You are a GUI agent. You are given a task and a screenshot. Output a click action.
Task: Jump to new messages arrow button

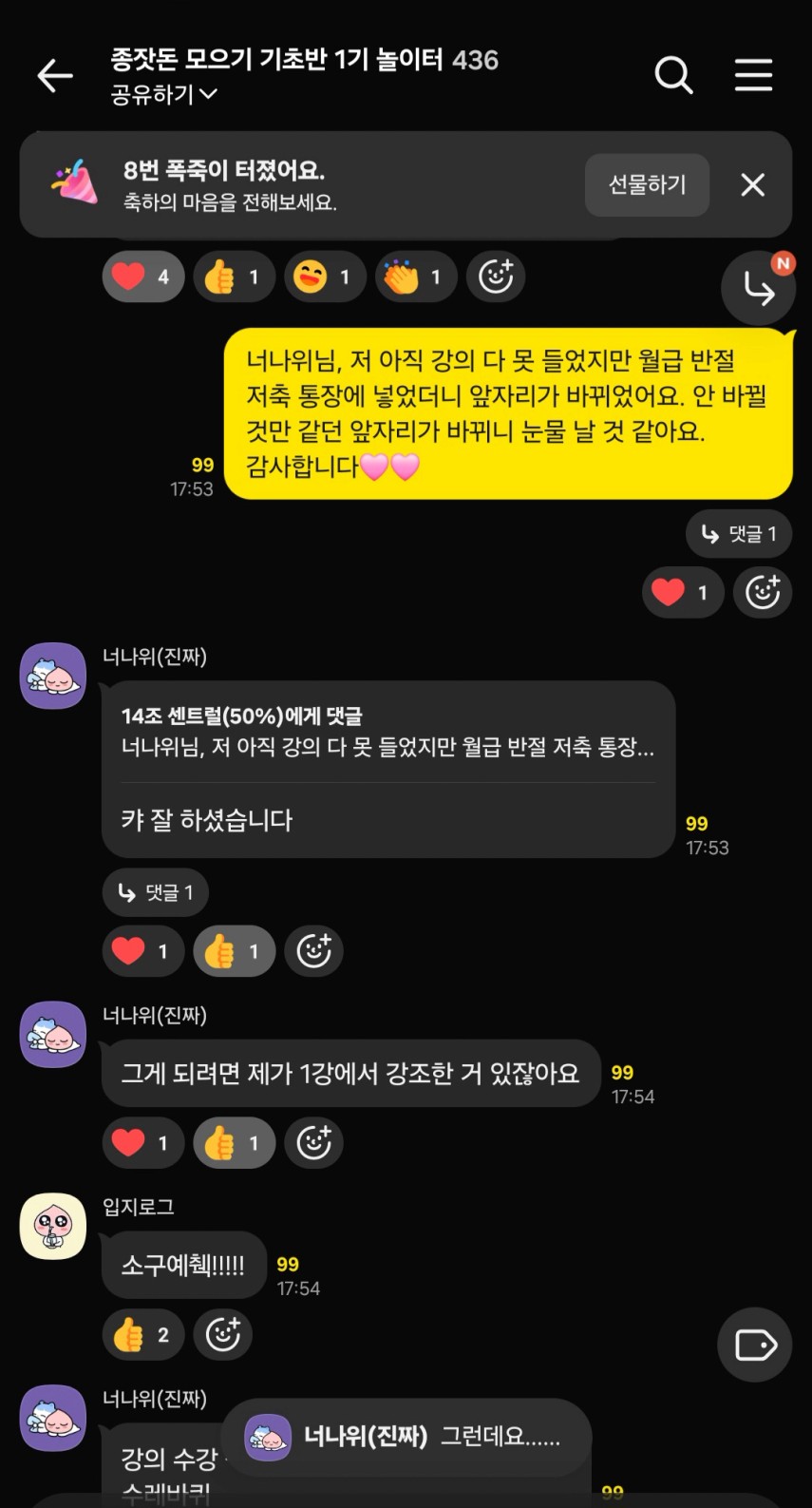coord(758,288)
